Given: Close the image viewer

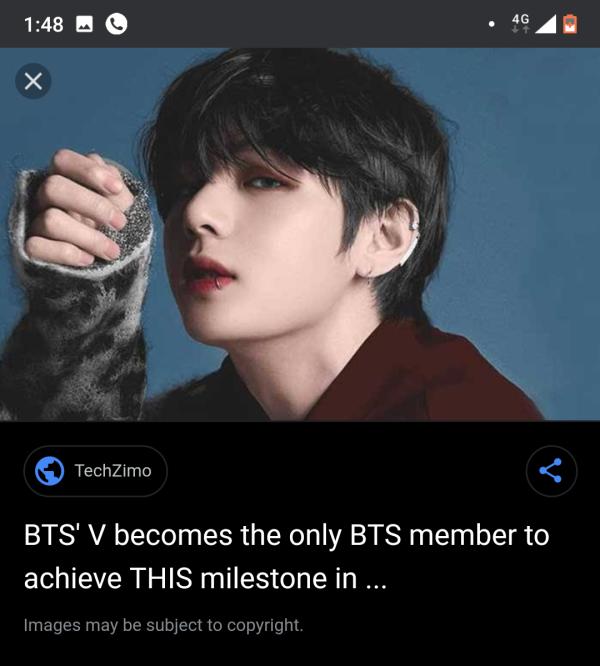Looking at the screenshot, I should point(32,82).
